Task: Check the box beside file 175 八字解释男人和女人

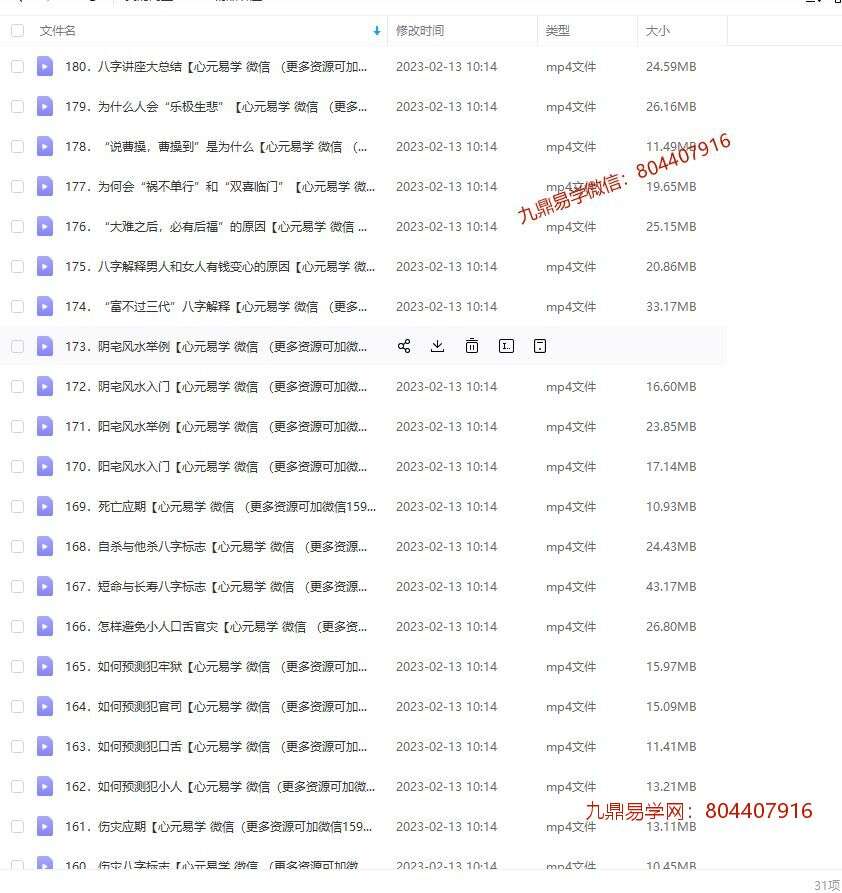Action: point(17,266)
